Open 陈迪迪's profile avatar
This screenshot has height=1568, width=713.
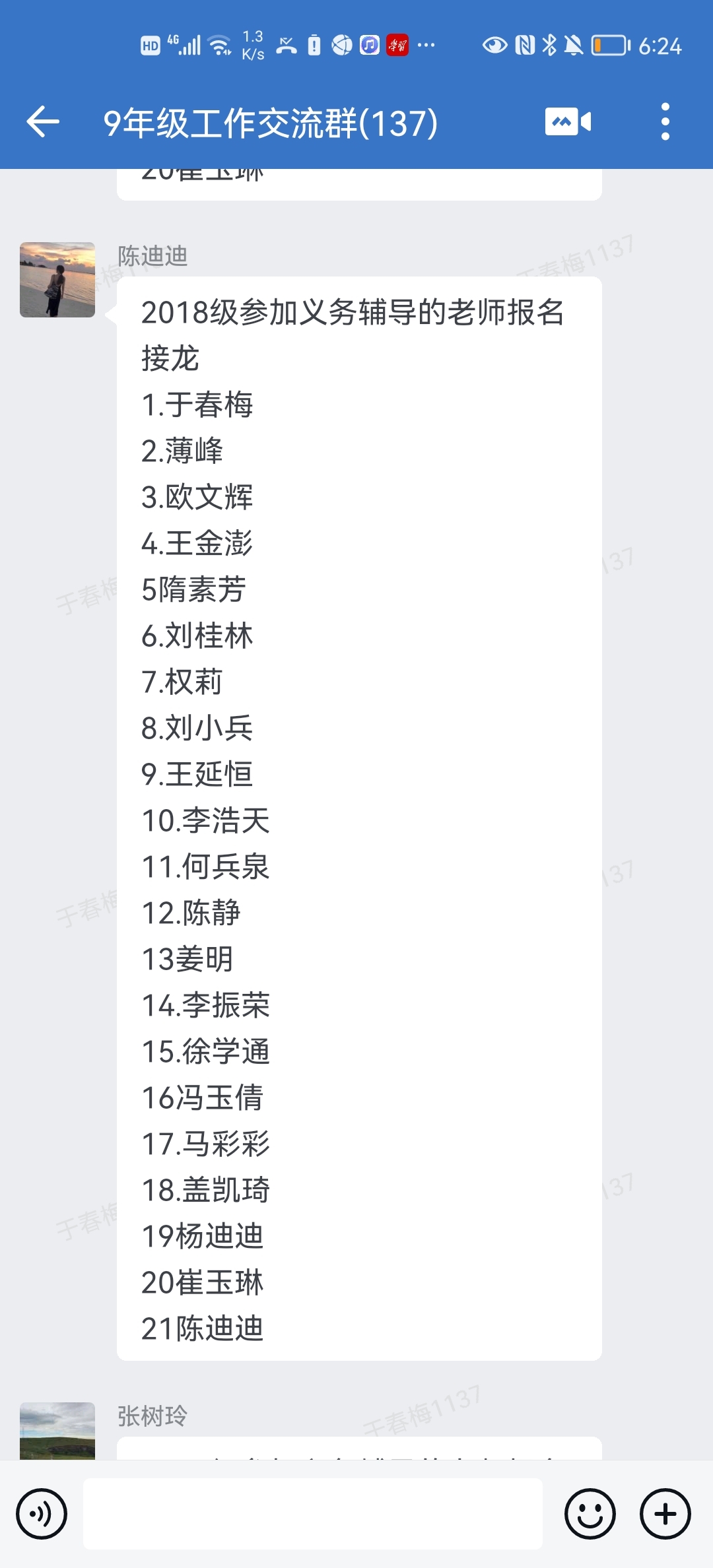[x=57, y=280]
